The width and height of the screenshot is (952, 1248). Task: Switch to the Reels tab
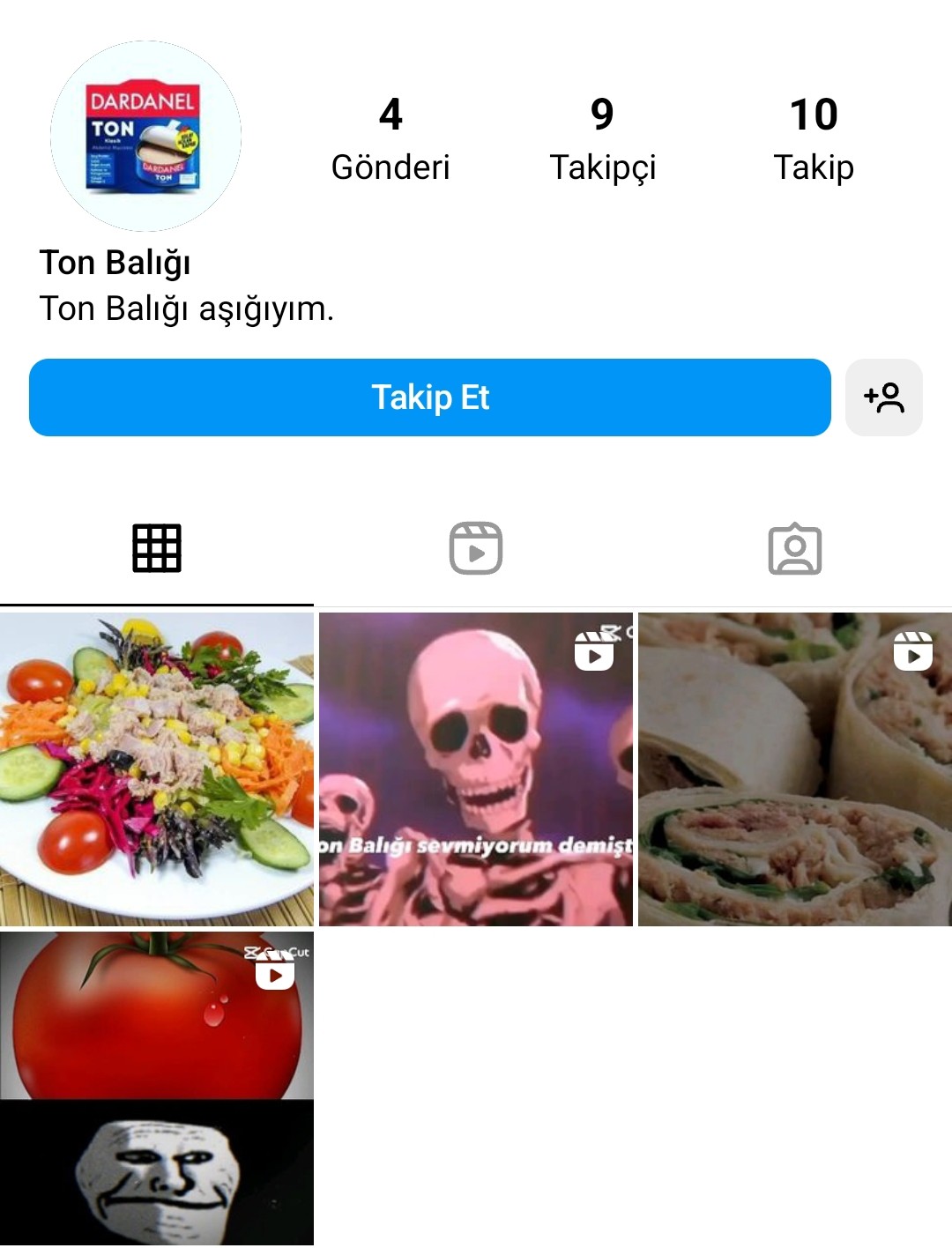tap(476, 548)
